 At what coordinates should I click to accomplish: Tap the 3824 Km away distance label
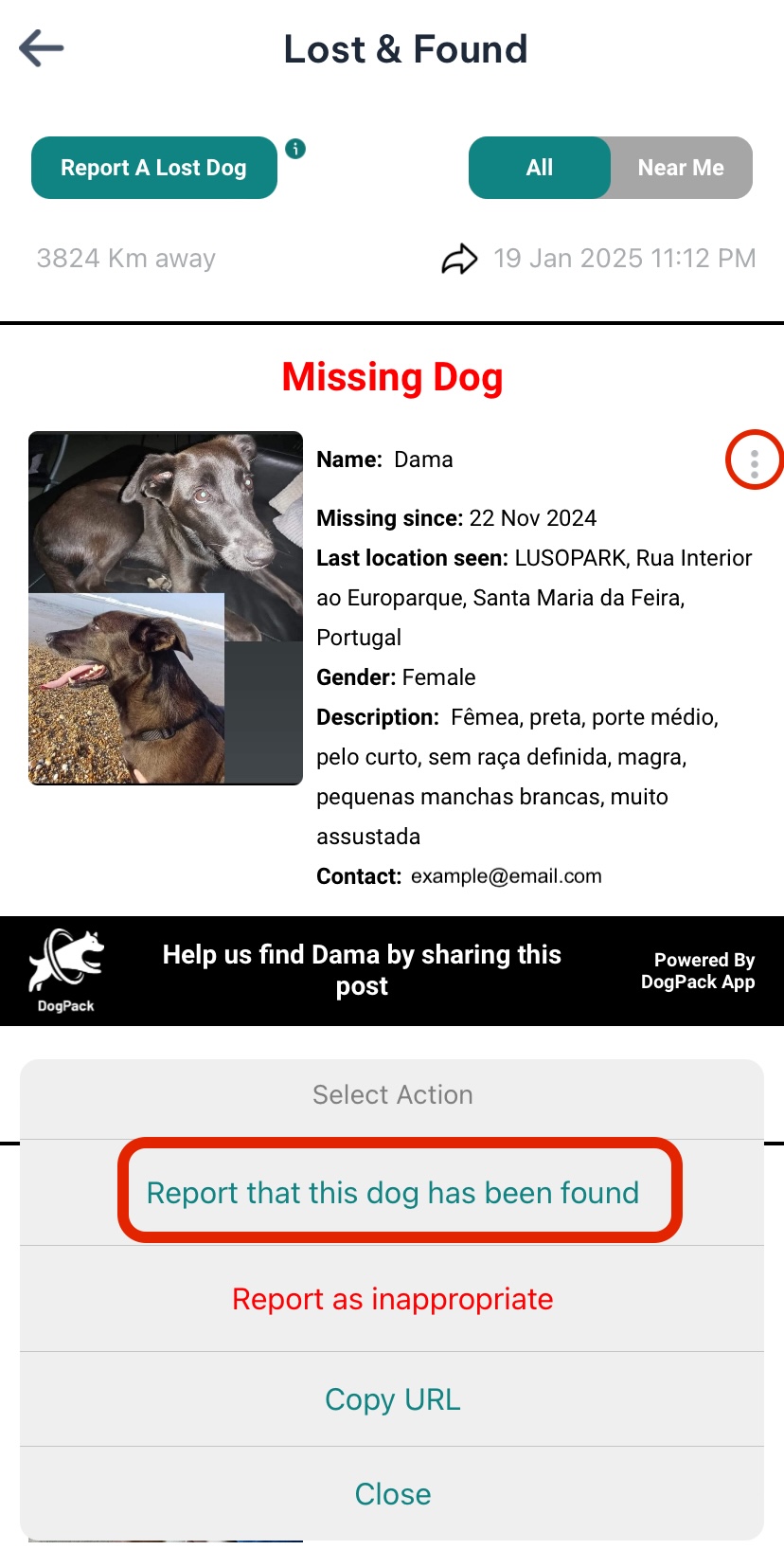126,257
